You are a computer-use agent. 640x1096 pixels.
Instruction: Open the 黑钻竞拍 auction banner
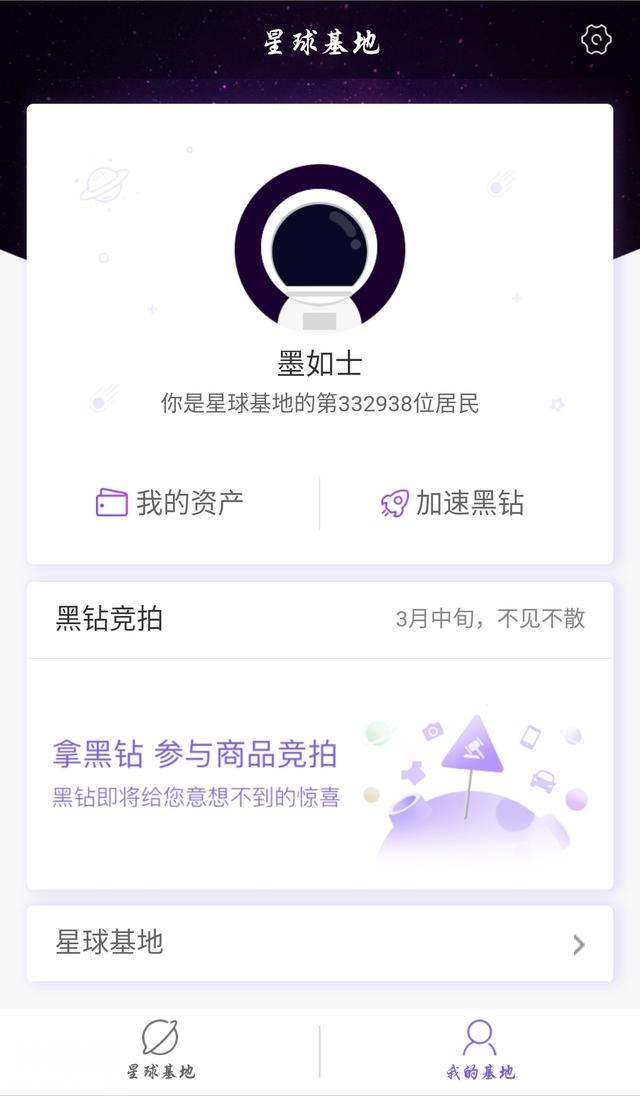click(x=320, y=773)
